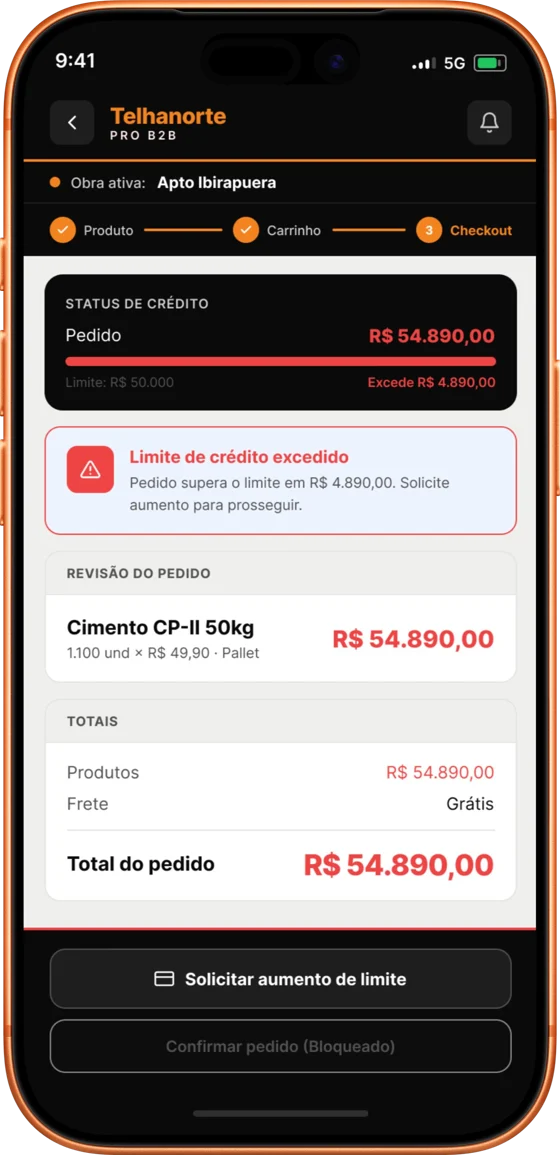Open the notifications bell
The height and width of the screenshot is (1155, 560).
coord(489,123)
